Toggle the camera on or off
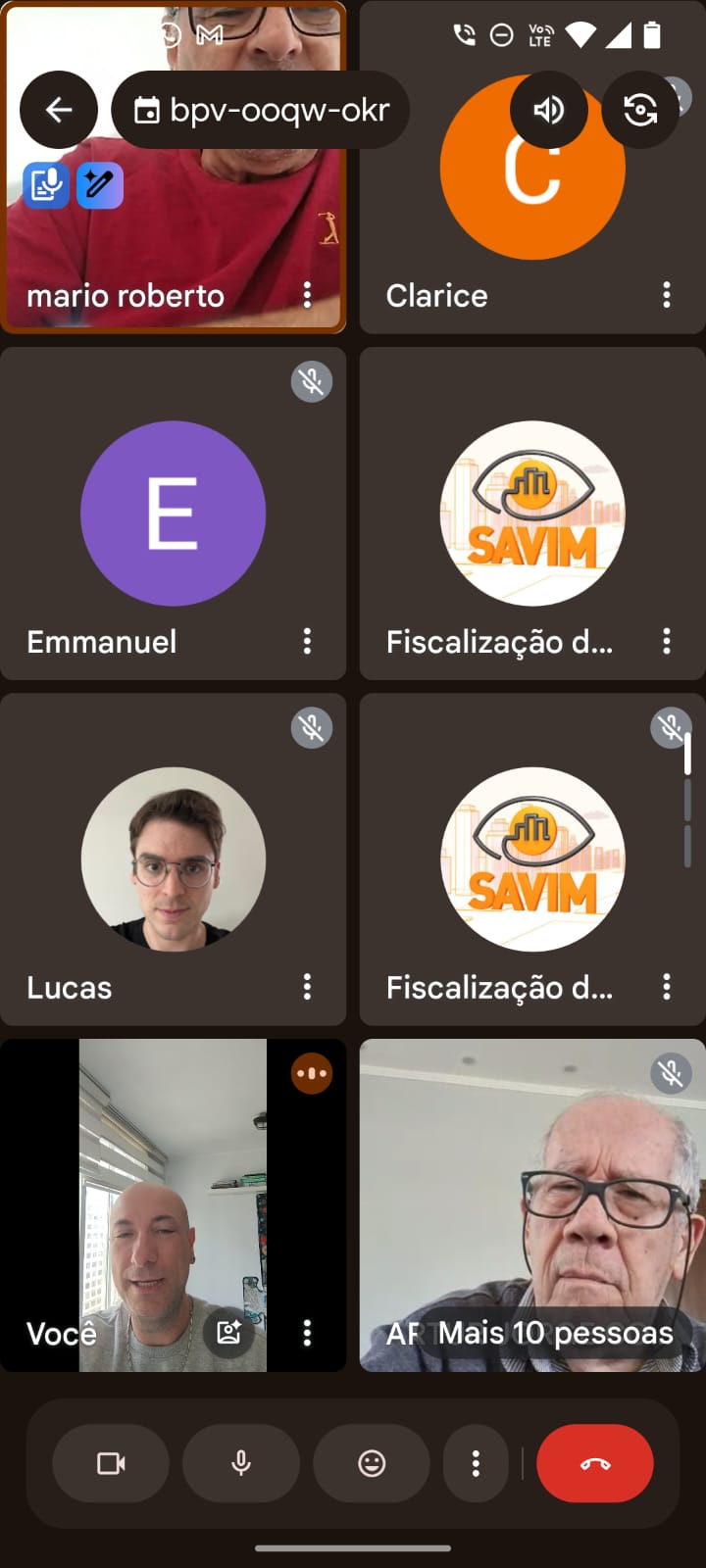706x1568 pixels. tap(111, 1463)
